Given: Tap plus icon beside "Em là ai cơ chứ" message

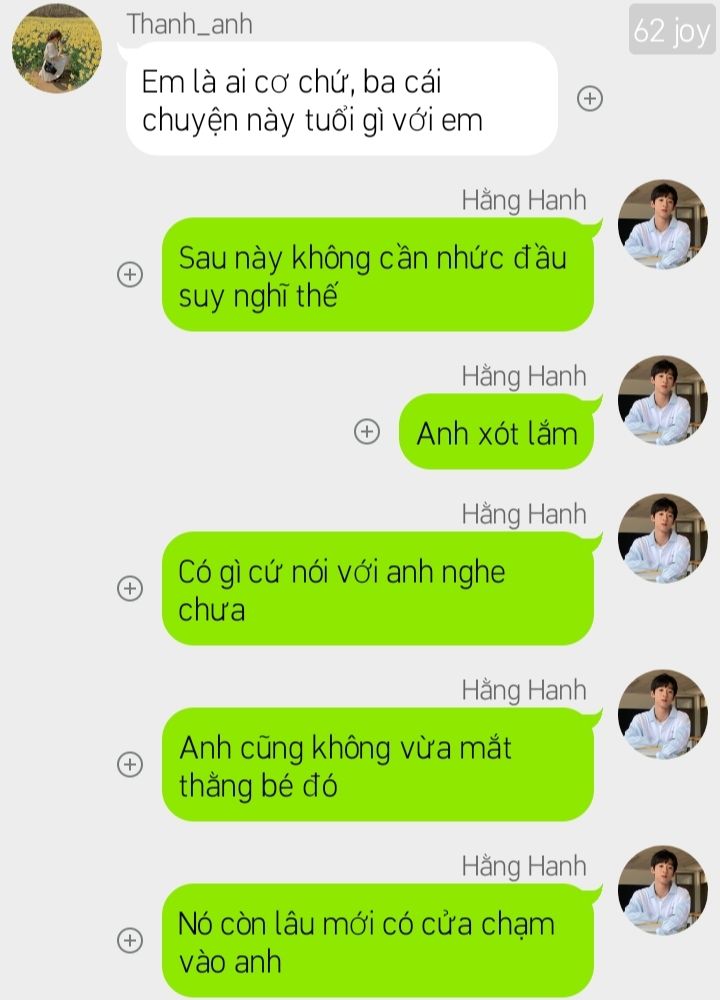Looking at the screenshot, I should [591, 98].
